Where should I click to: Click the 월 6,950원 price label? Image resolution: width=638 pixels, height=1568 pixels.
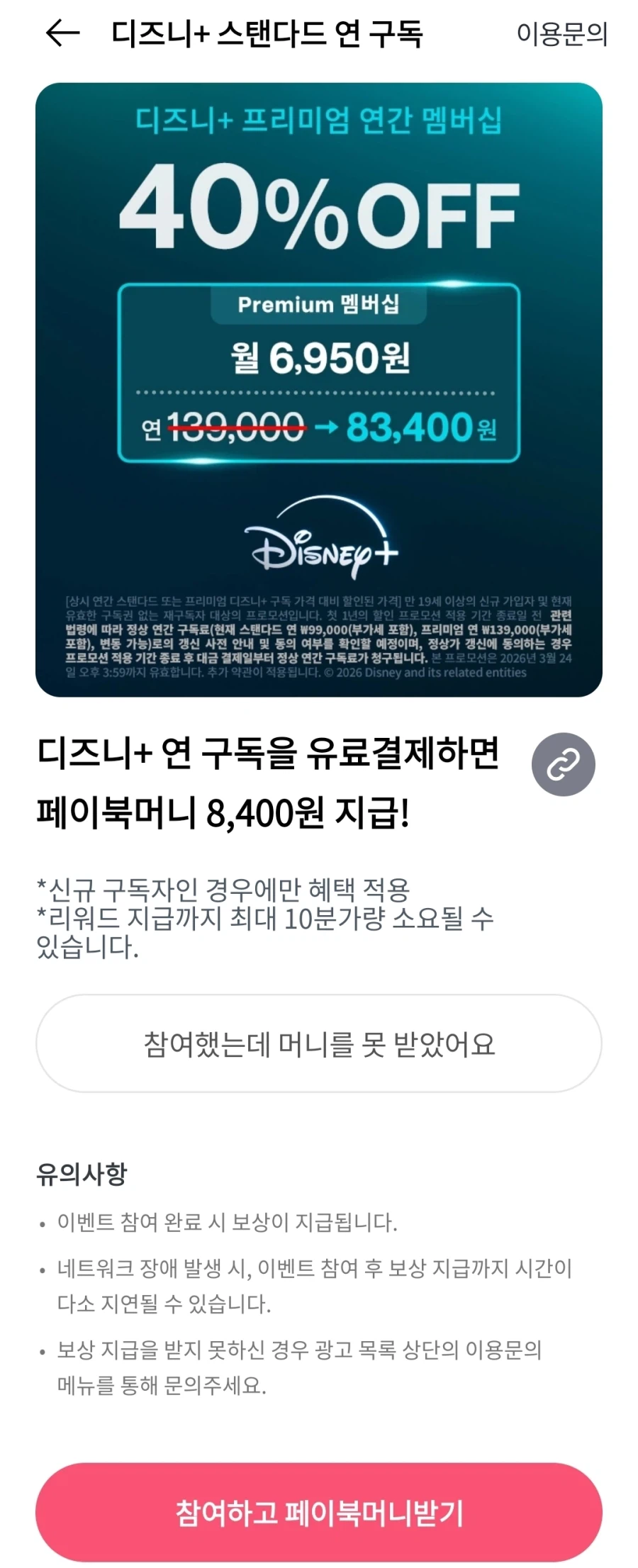[x=319, y=359]
